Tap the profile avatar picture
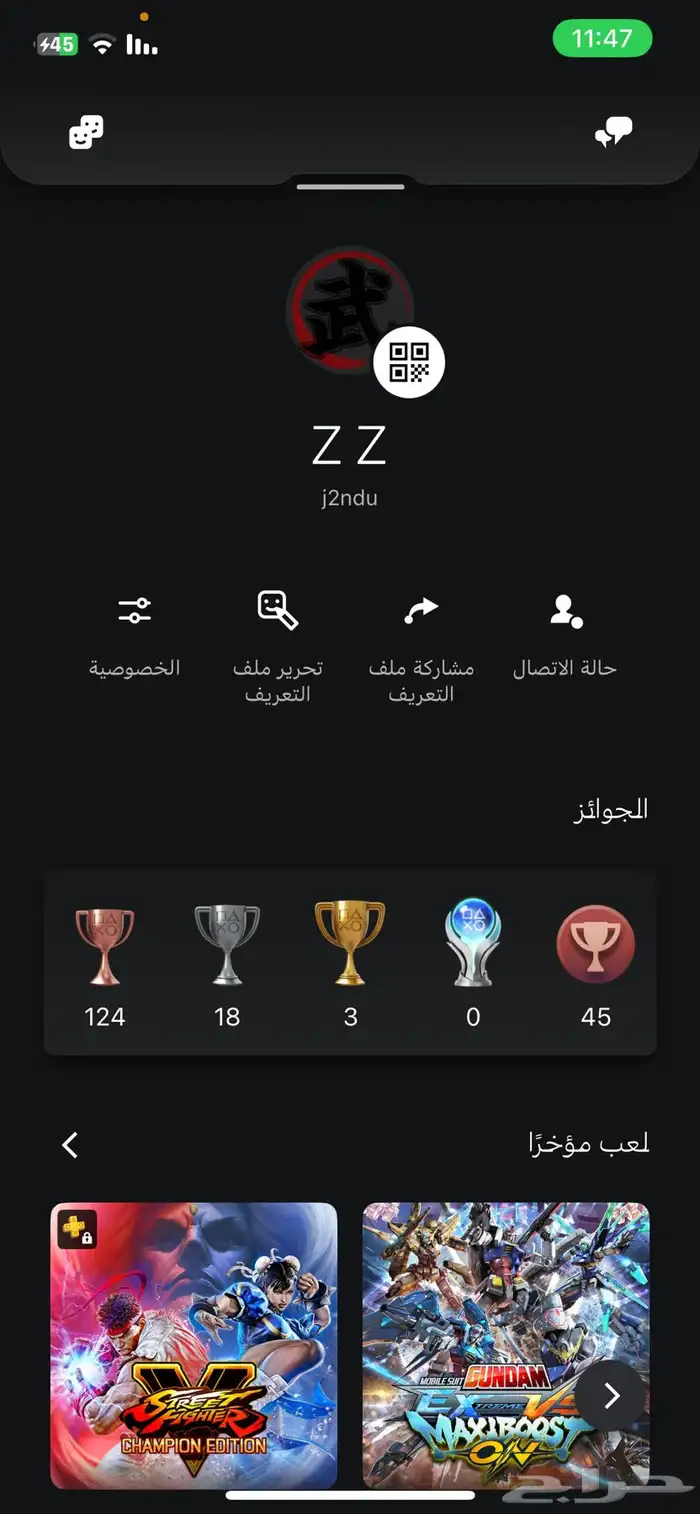 pyautogui.click(x=340, y=305)
